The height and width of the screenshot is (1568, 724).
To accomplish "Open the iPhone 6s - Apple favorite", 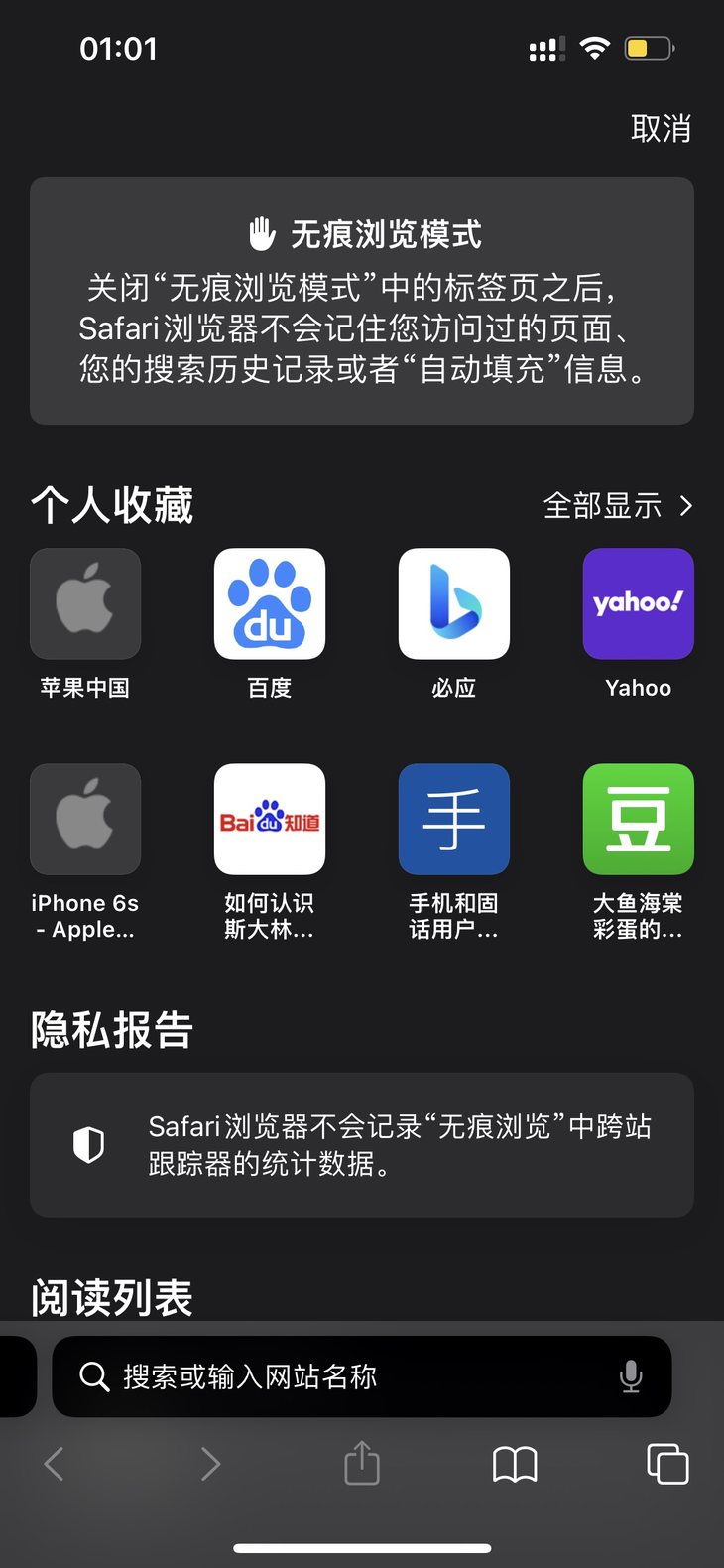I will click(85, 820).
